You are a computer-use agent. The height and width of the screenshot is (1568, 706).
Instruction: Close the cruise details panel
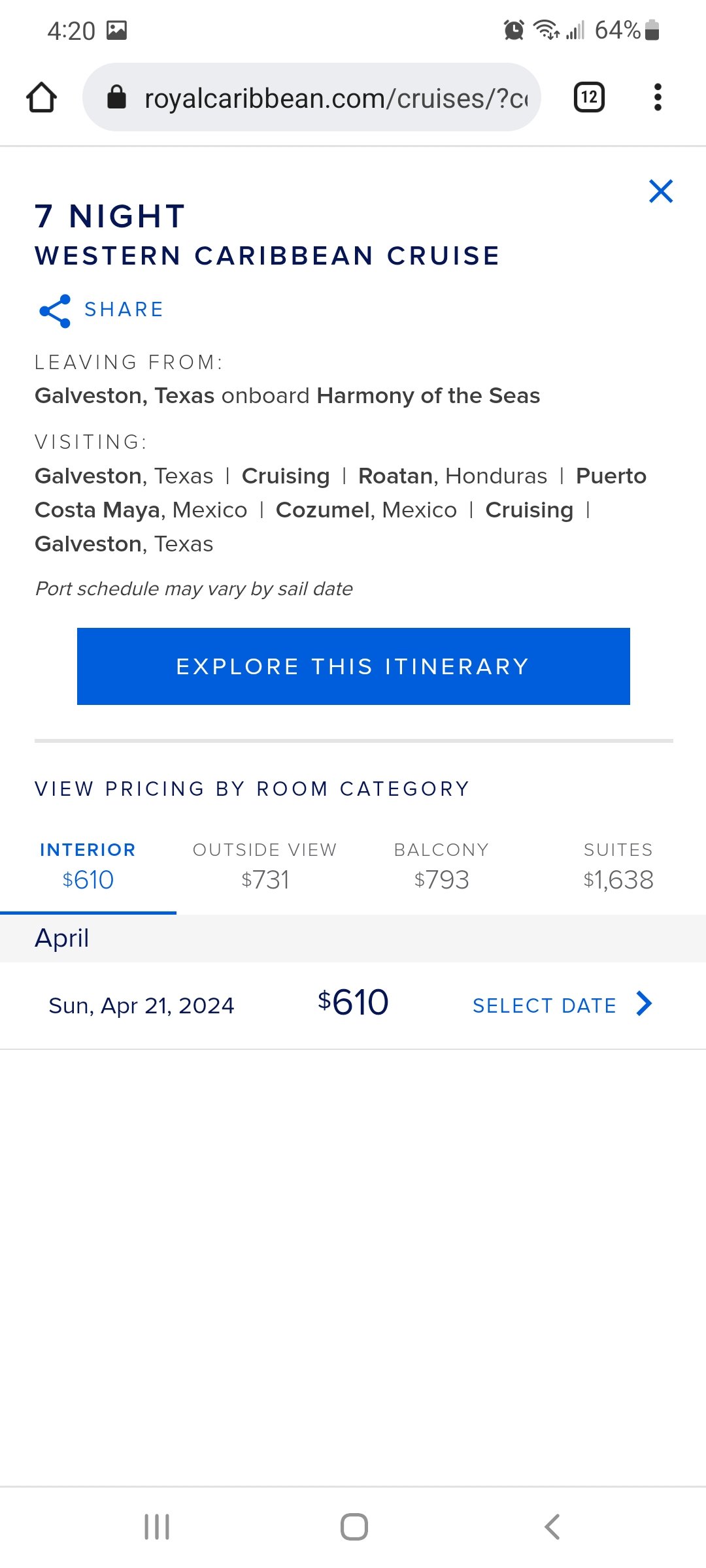(661, 191)
